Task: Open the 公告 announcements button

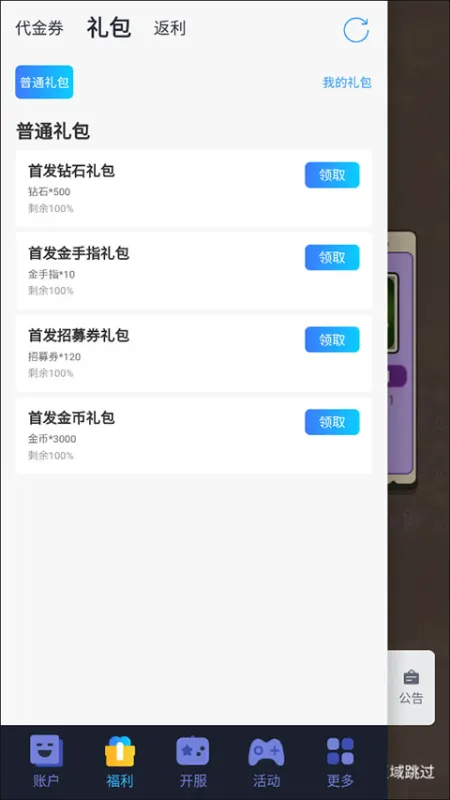Action: pos(411,687)
